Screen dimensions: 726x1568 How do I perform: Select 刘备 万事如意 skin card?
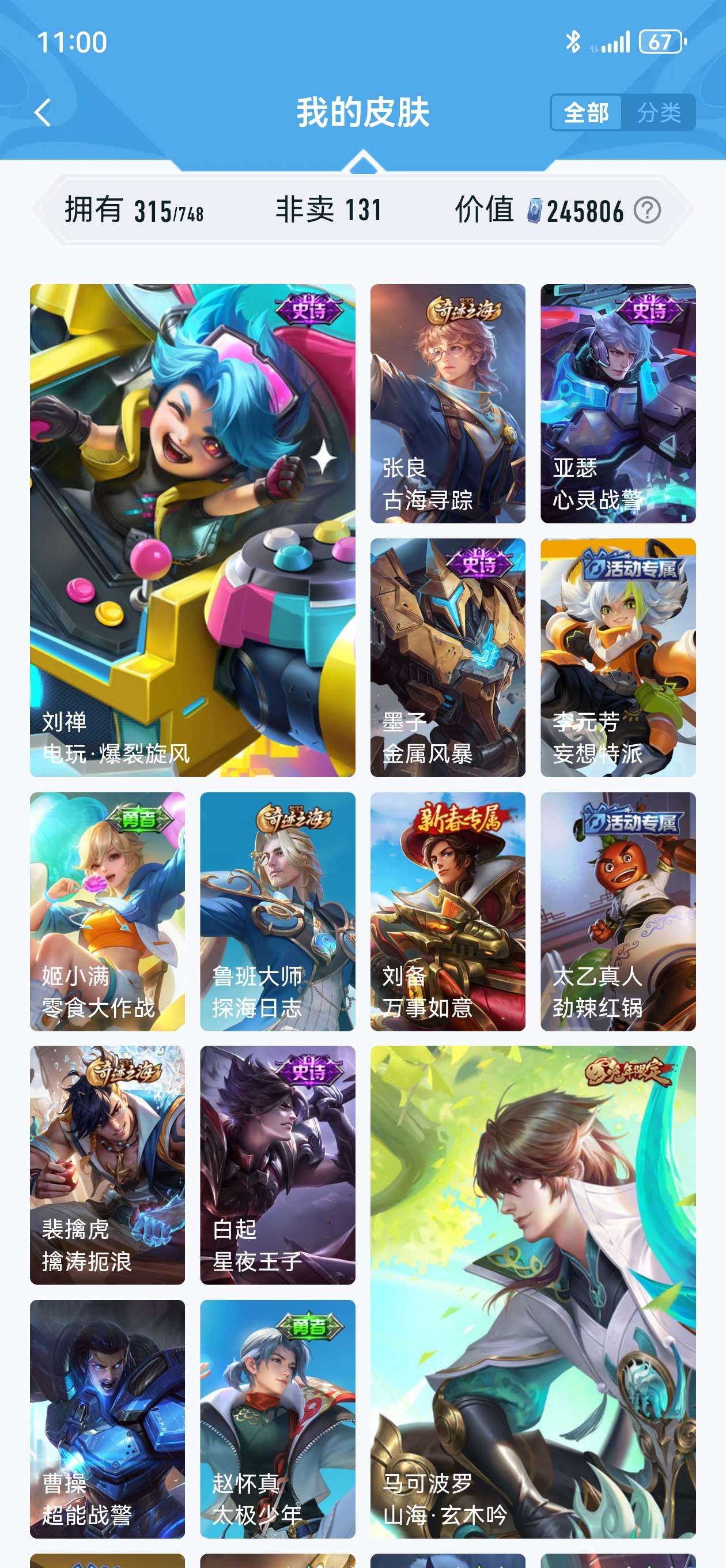(x=447, y=911)
